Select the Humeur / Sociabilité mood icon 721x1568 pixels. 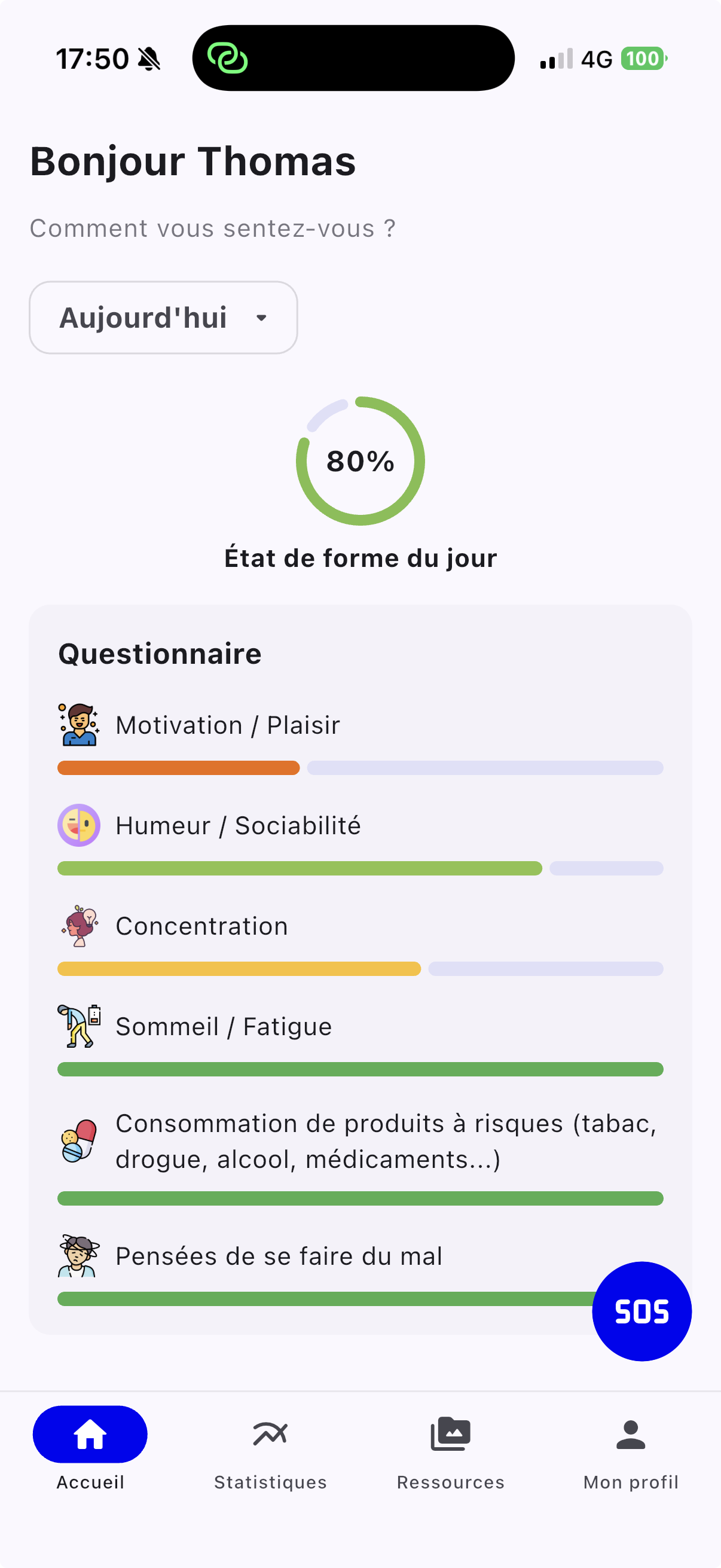(78, 825)
